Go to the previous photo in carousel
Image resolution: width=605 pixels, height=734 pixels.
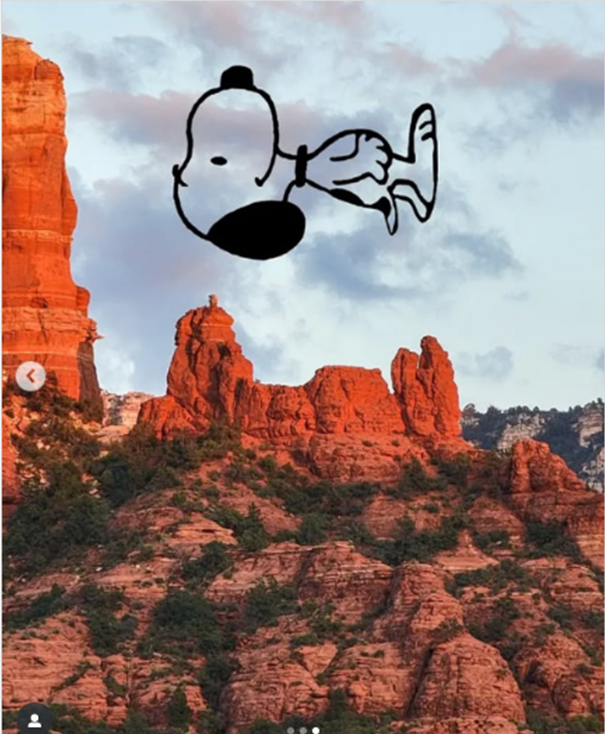[x=30, y=376]
